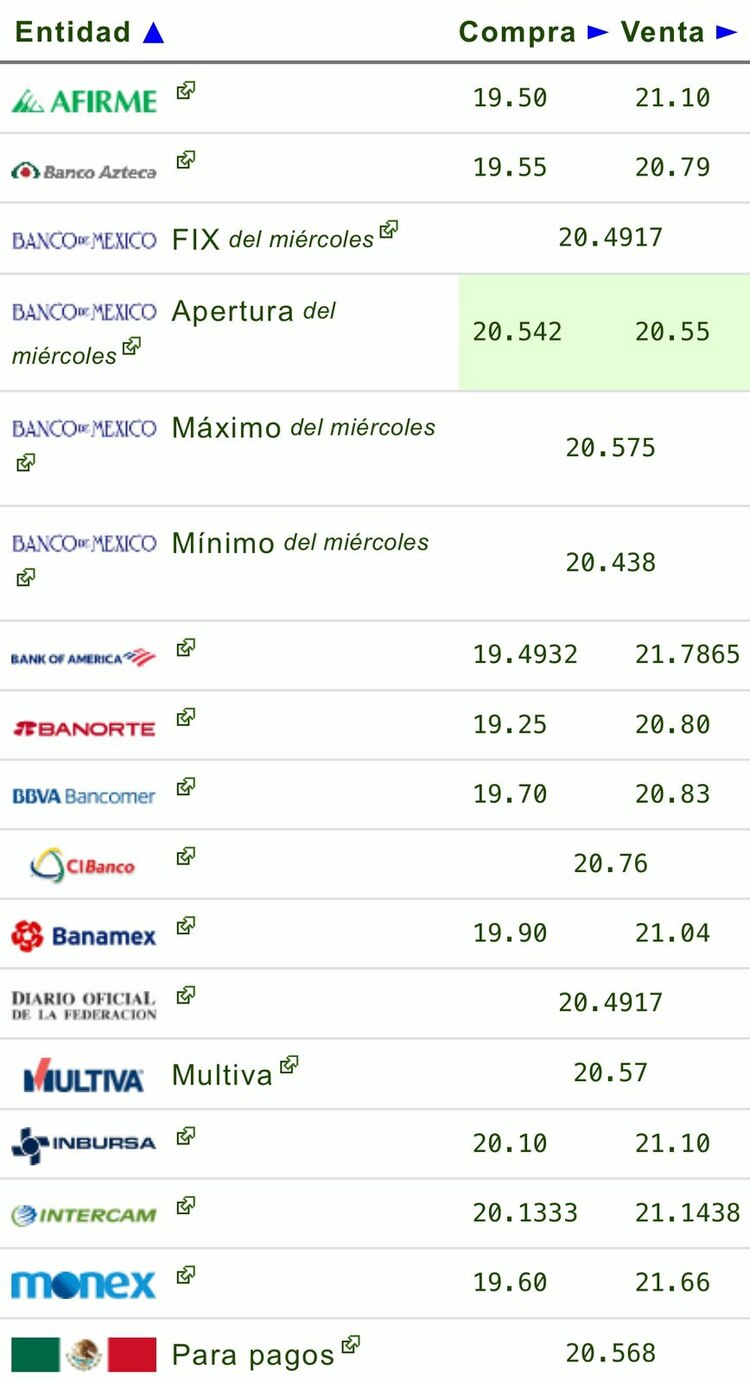Click the Bank of America logo
The image size is (750, 1382).
tap(83, 655)
